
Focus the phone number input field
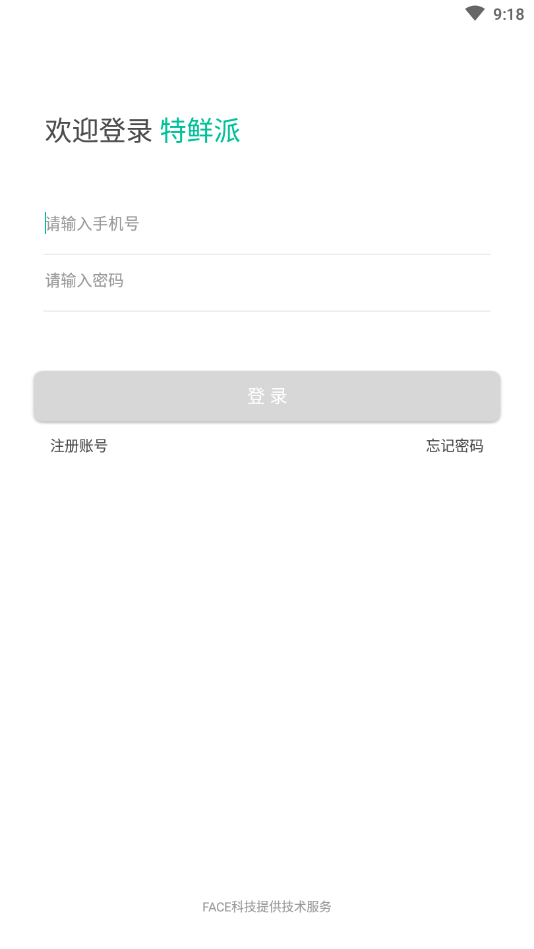coord(266,224)
